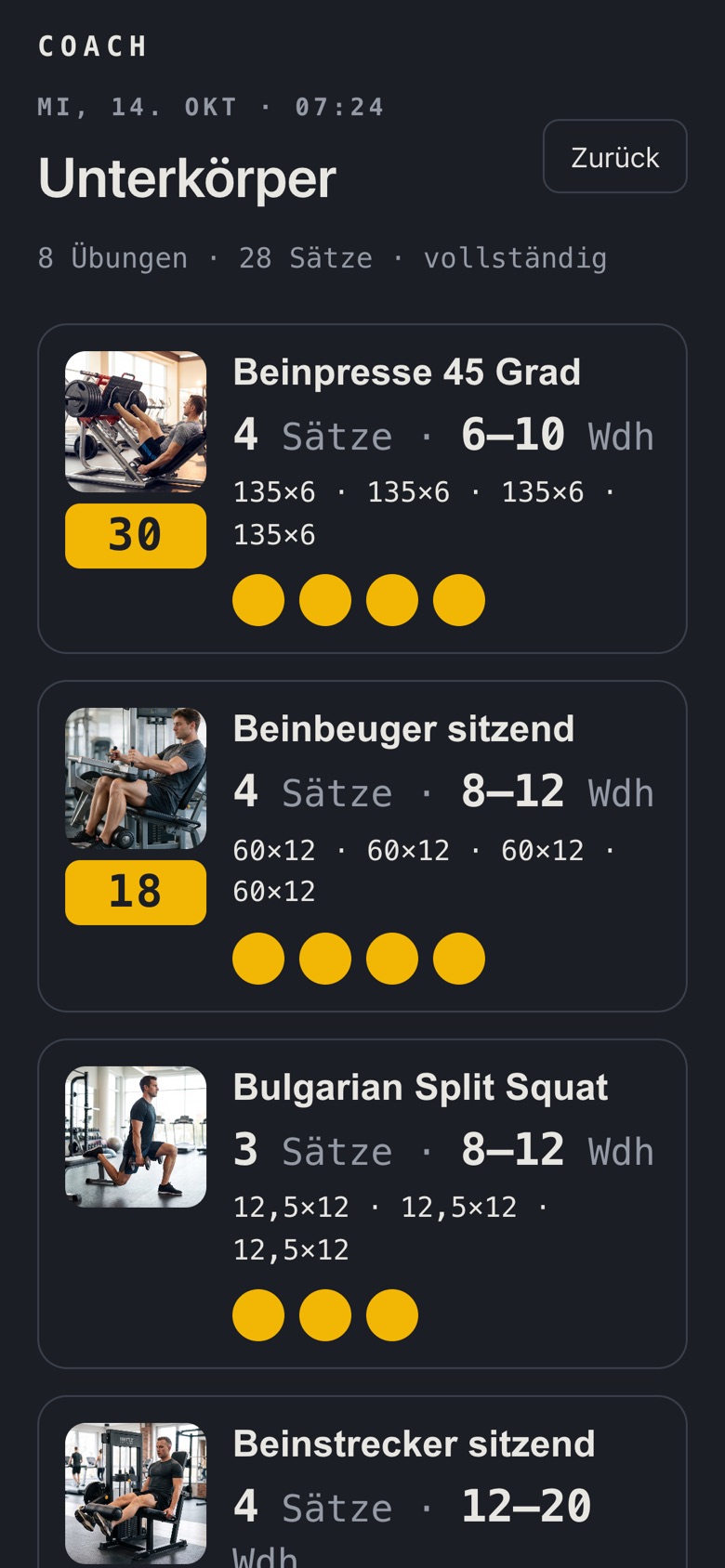Open the Beinbeuger sitzend exercise card

click(362, 846)
